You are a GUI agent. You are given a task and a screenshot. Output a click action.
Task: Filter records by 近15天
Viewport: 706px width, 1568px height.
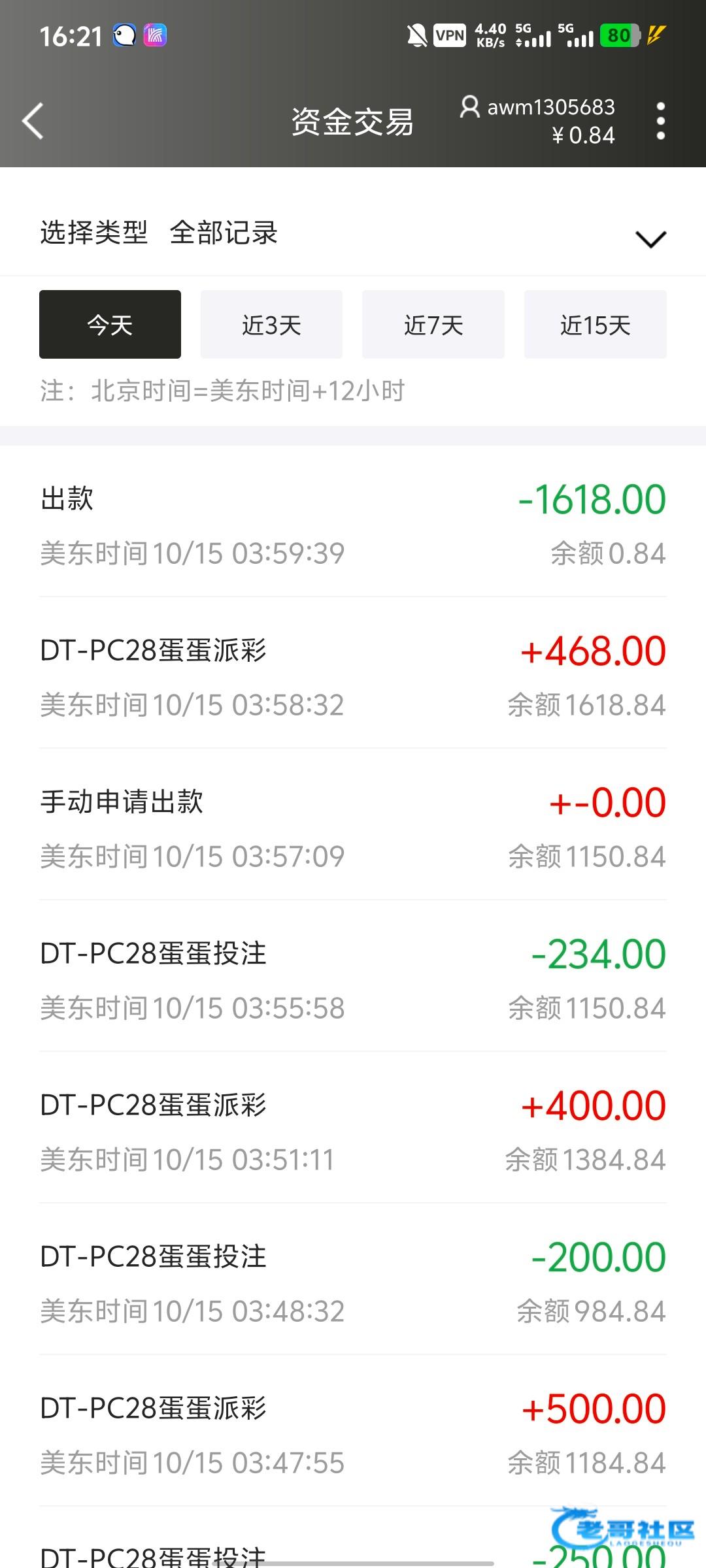595,325
